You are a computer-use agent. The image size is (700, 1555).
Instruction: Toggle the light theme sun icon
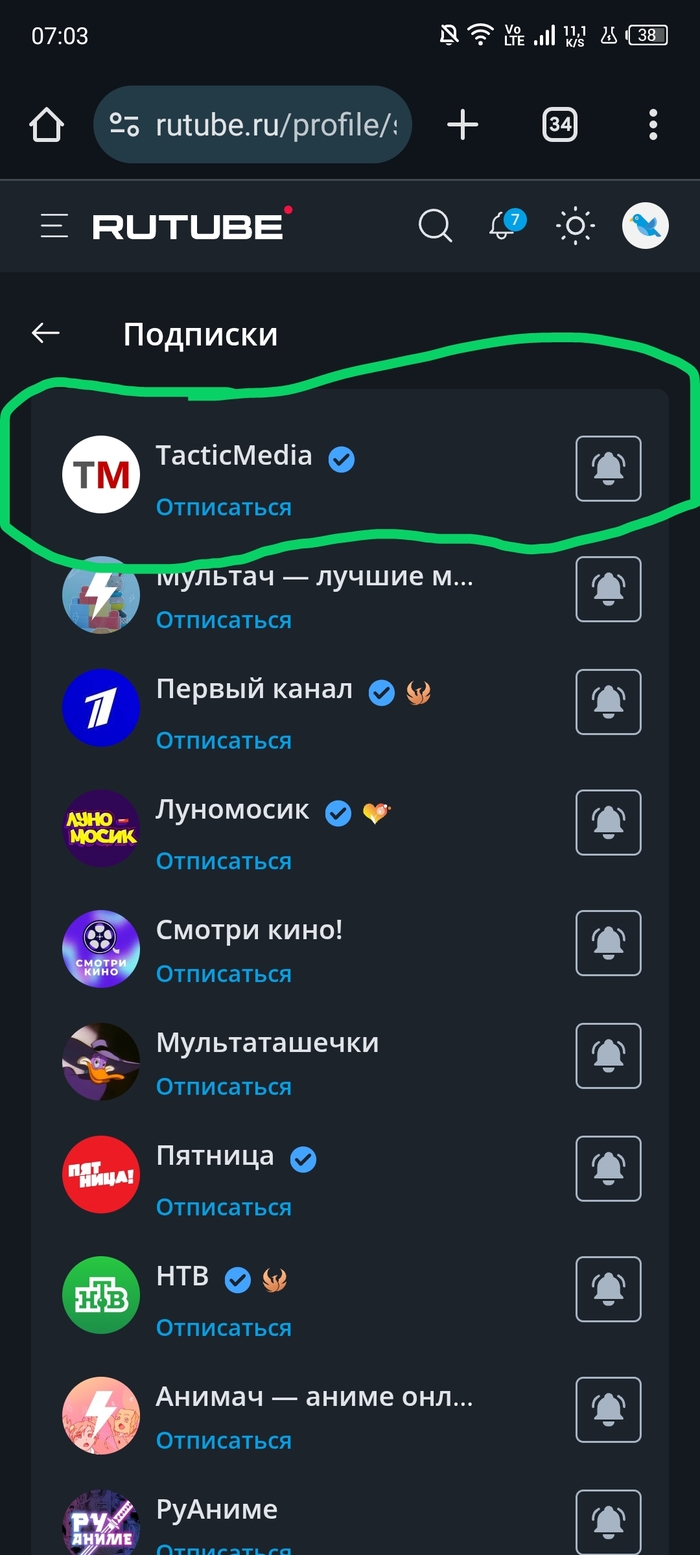[x=575, y=226]
